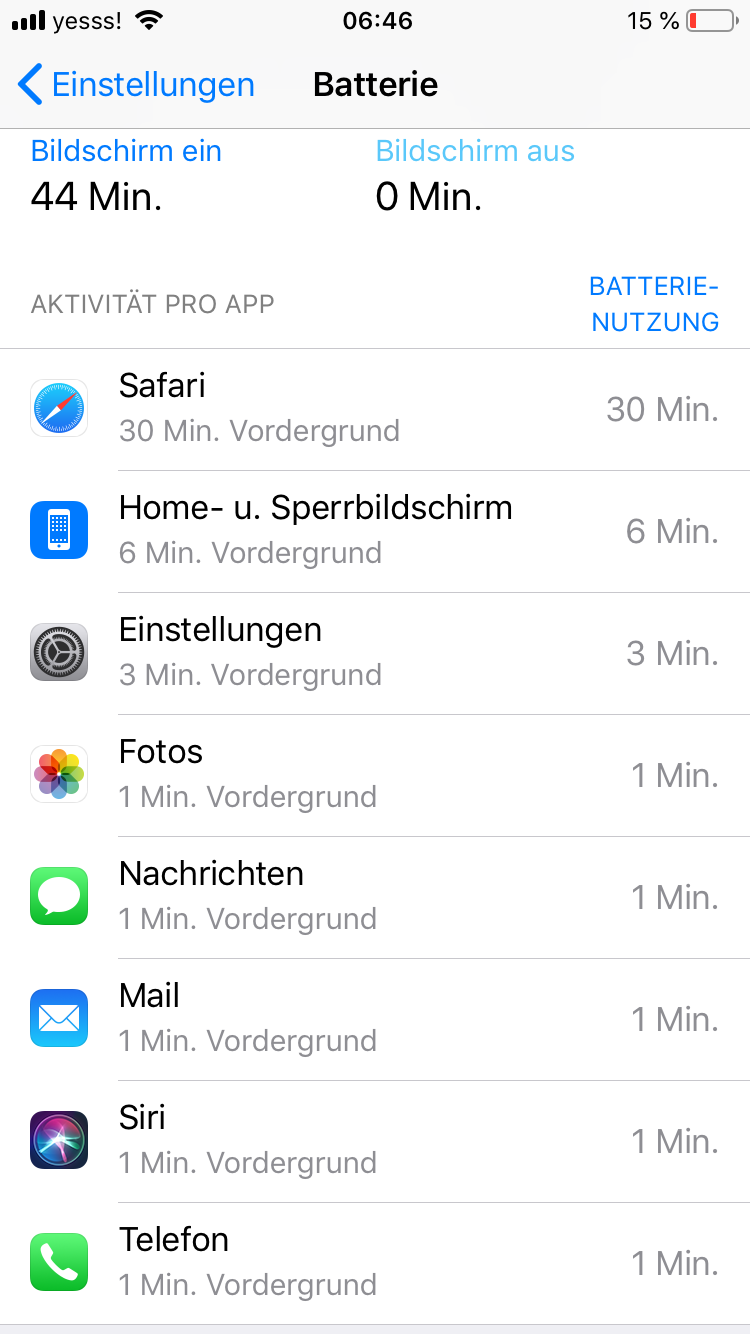Select the Telefon activity row
Screen dimensions: 750x1334
click(375, 1263)
